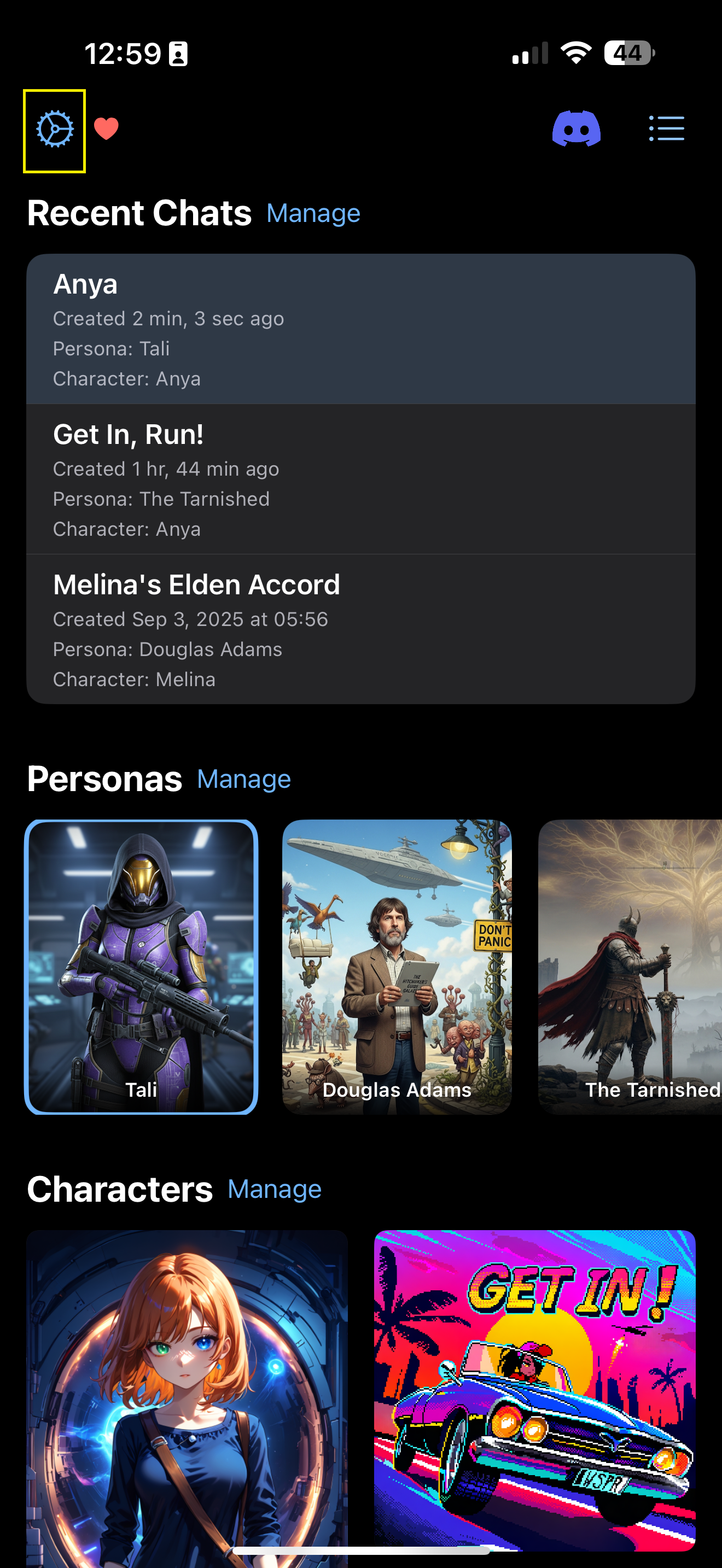Image resolution: width=722 pixels, height=1568 pixels.
Task: Select the Tali persona card
Action: tap(141, 967)
